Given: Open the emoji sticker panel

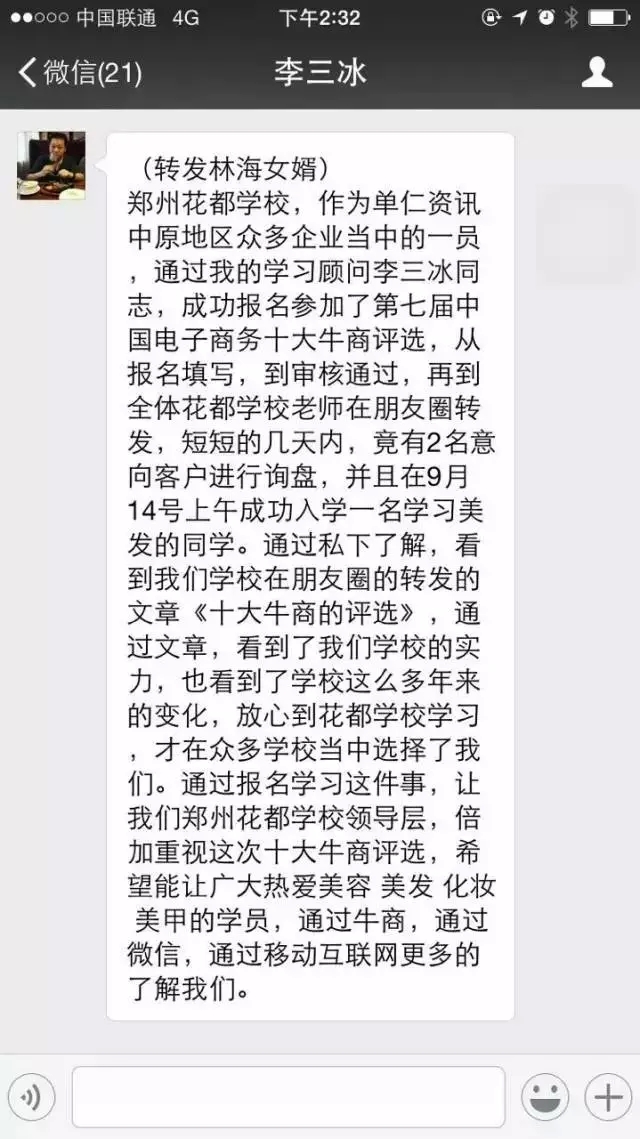Looking at the screenshot, I should (x=545, y=1098).
